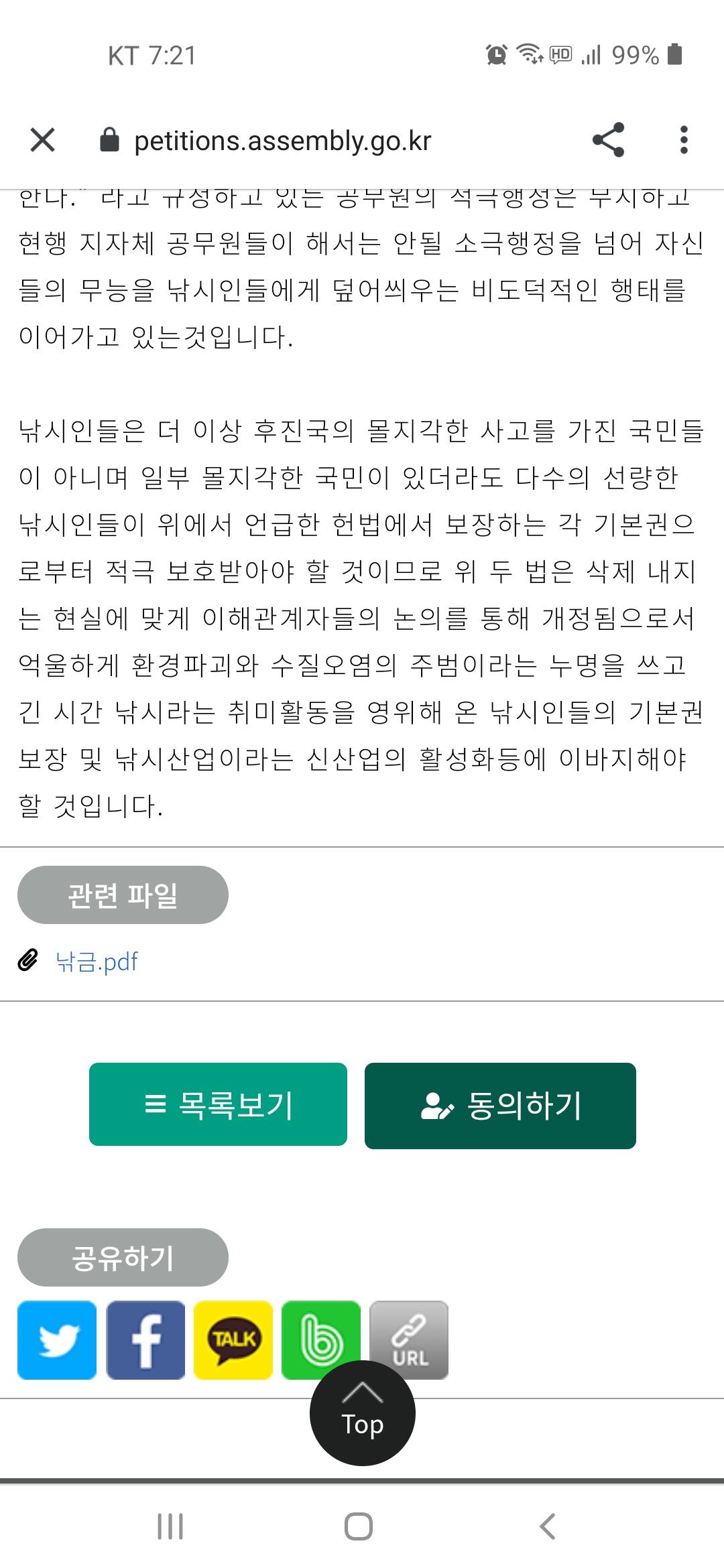Share the petition on Twitter
The width and height of the screenshot is (724, 1568).
tap(57, 1340)
